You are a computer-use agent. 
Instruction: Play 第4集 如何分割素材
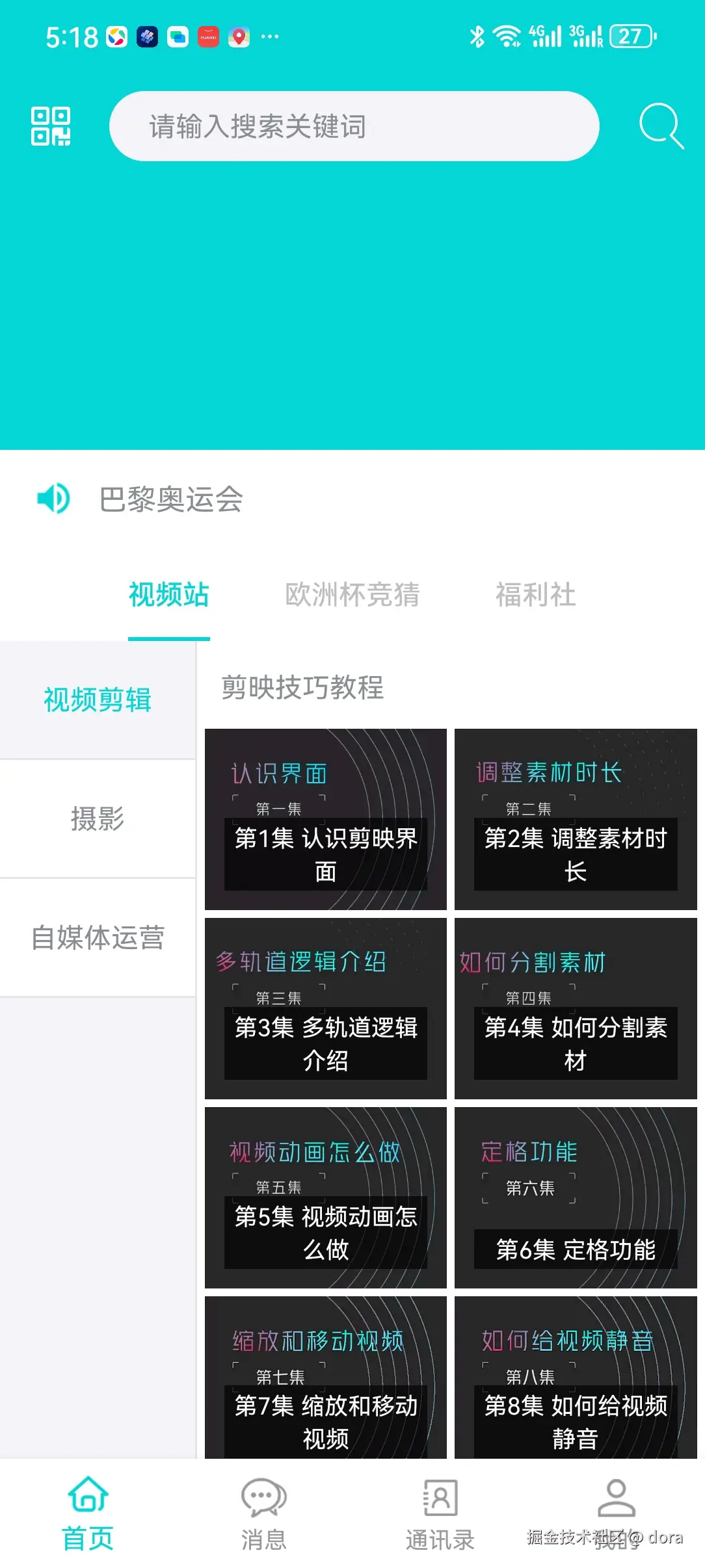click(576, 1008)
